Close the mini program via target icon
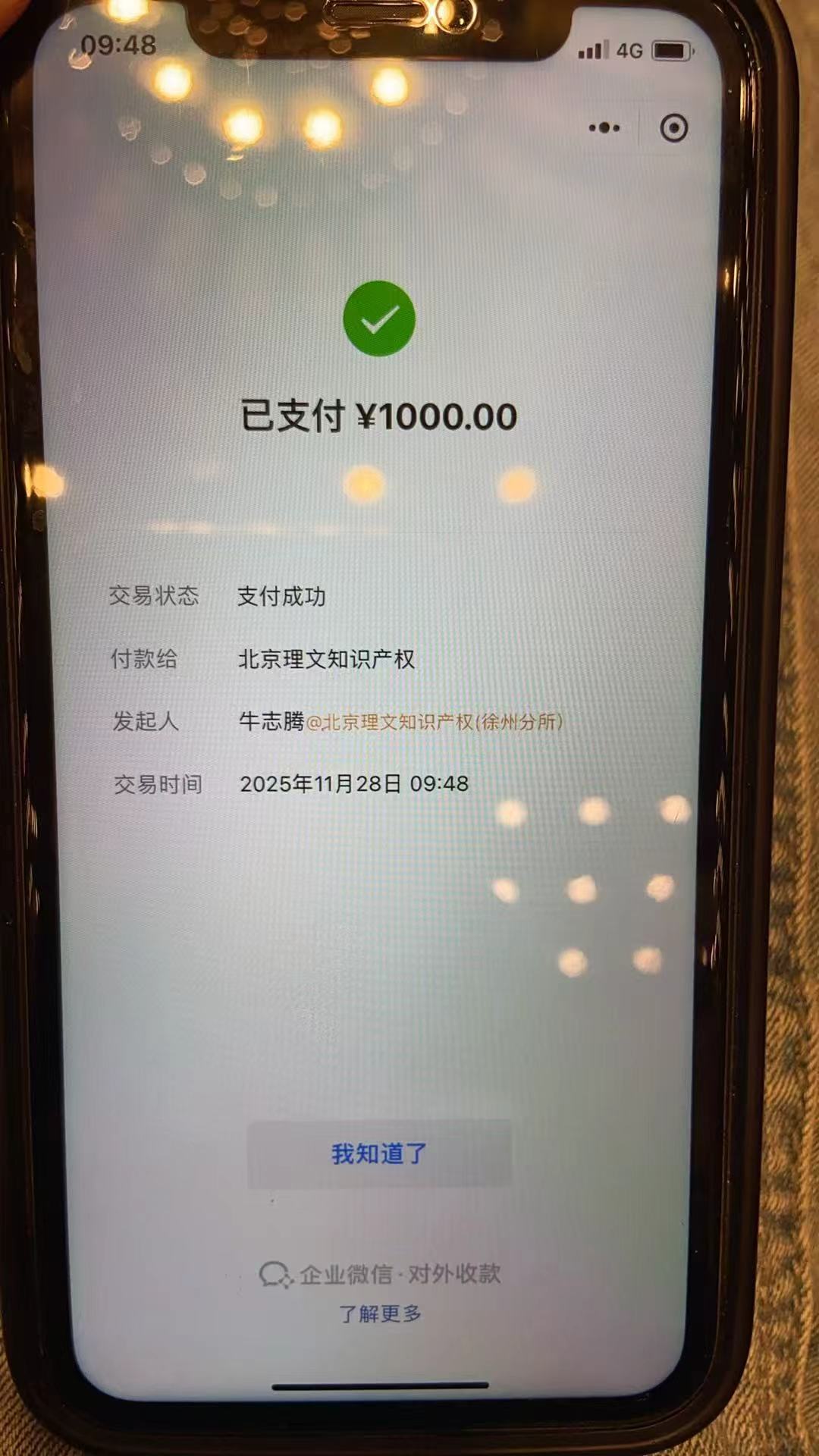The height and width of the screenshot is (1456, 819). point(674,128)
